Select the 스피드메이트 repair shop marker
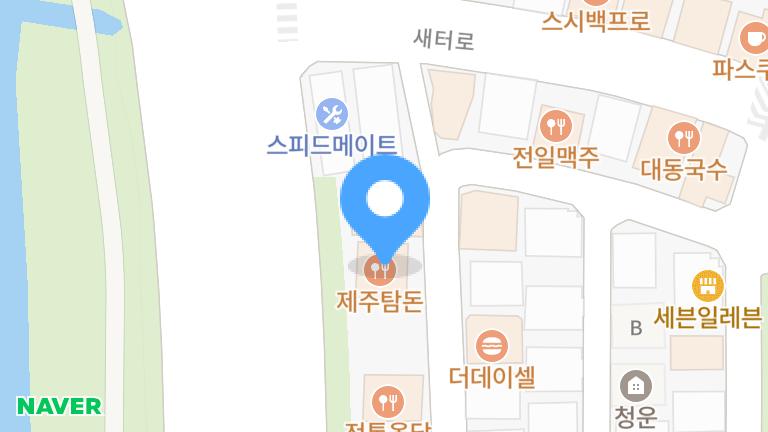Screen dimensions: 768x432 coord(331,112)
